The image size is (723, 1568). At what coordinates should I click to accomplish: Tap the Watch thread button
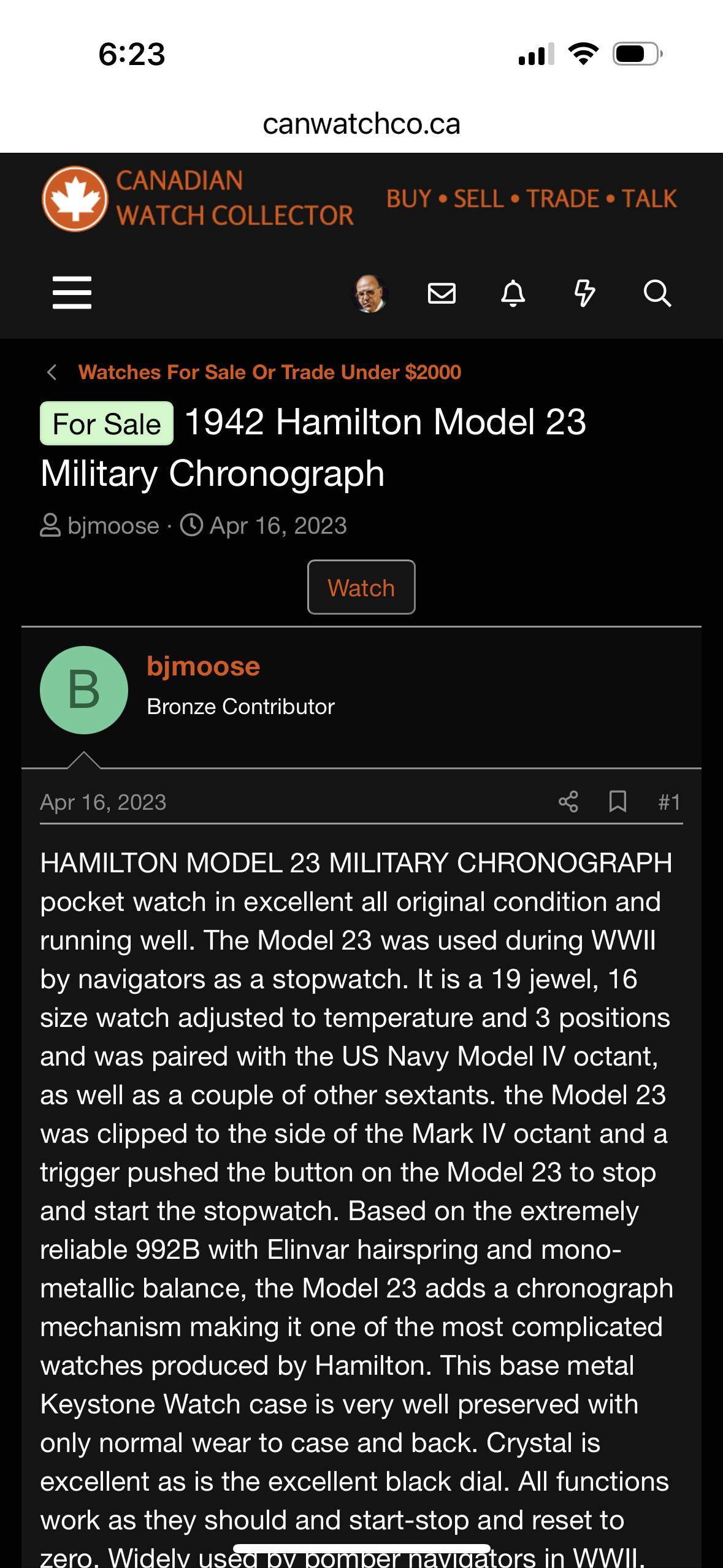pos(361,587)
